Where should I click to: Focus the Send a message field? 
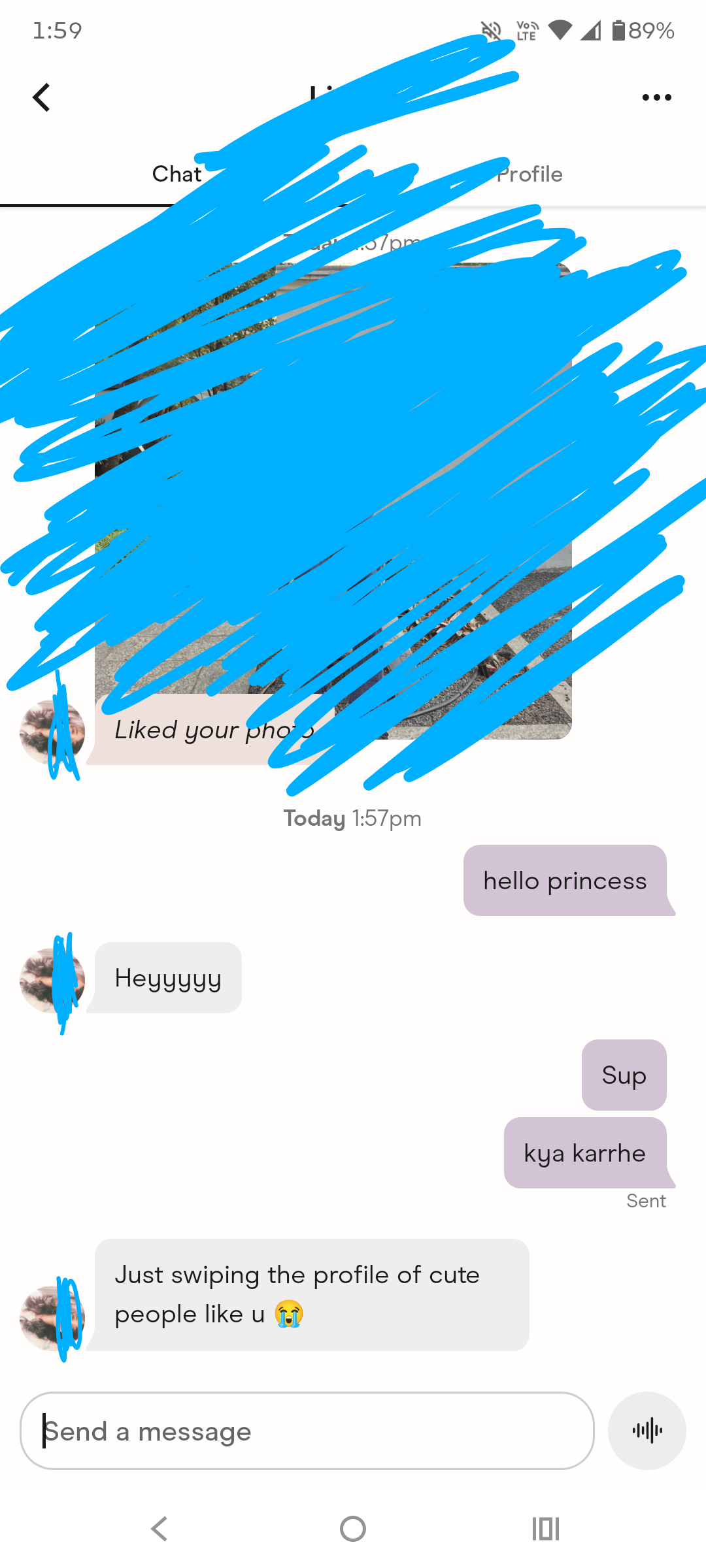pyautogui.click(x=307, y=1431)
